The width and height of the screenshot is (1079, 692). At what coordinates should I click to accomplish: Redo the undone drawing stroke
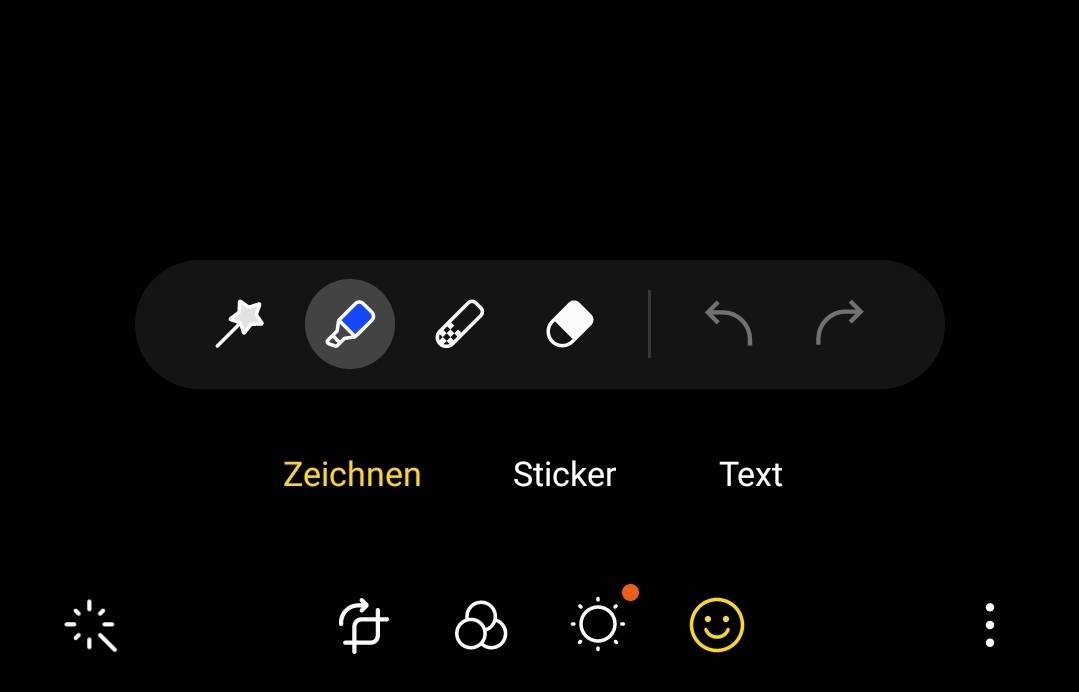(x=839, y=324)
